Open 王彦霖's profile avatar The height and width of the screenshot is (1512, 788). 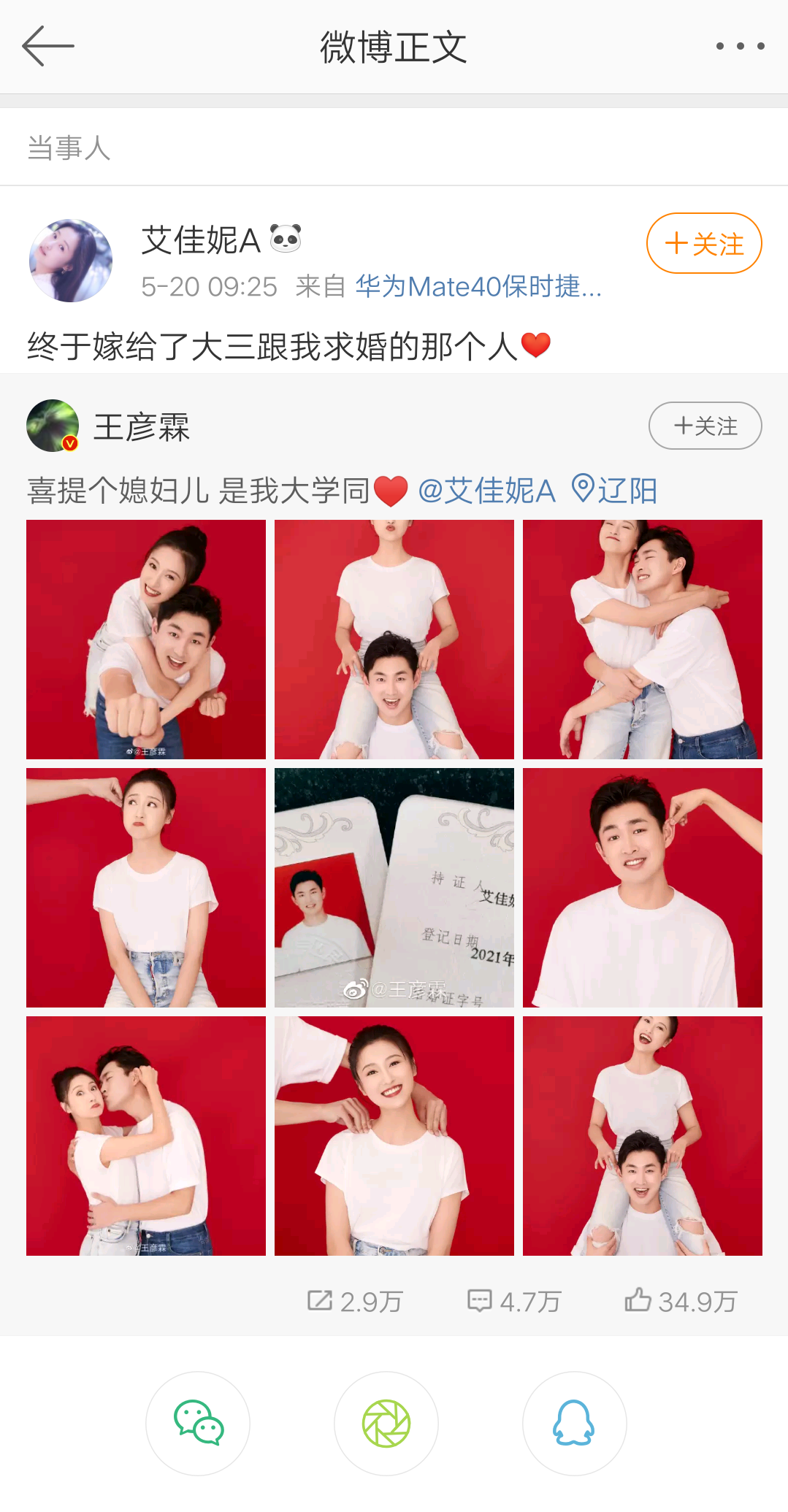point(53,426)
